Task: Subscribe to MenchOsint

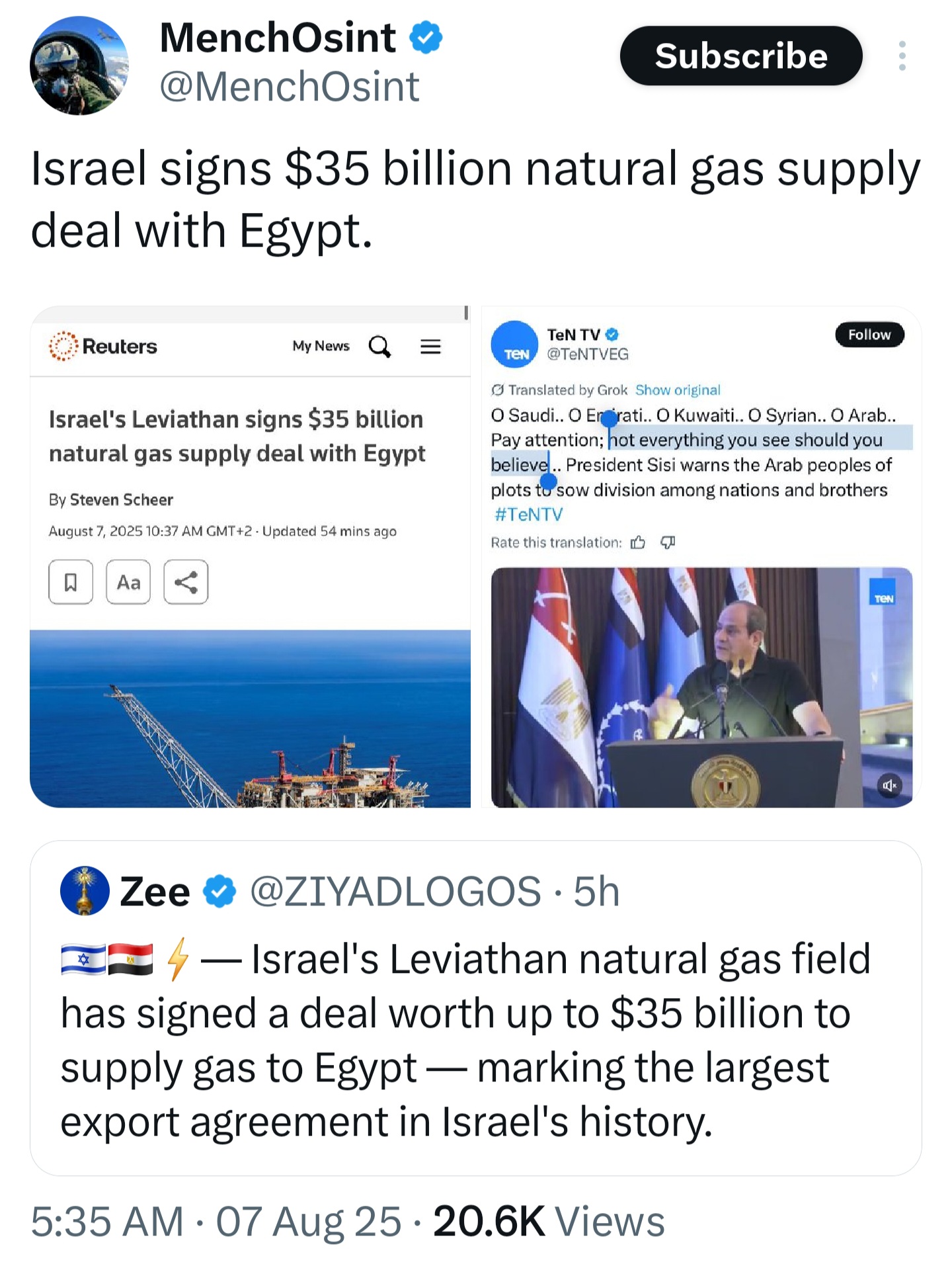Action: click(x=740, y=56)
